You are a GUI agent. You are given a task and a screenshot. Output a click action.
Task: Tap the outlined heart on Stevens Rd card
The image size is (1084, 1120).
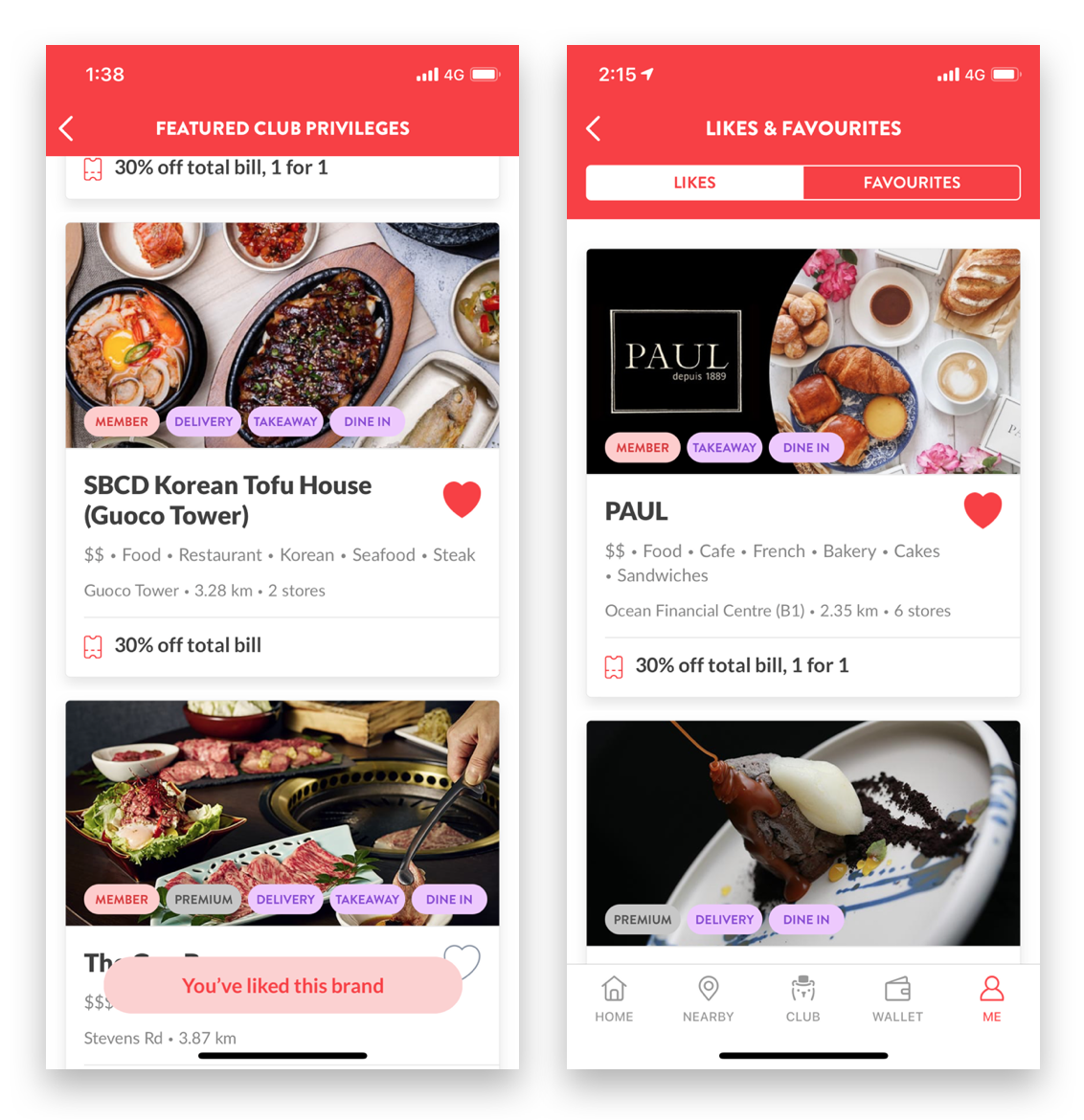pos(463,960)
